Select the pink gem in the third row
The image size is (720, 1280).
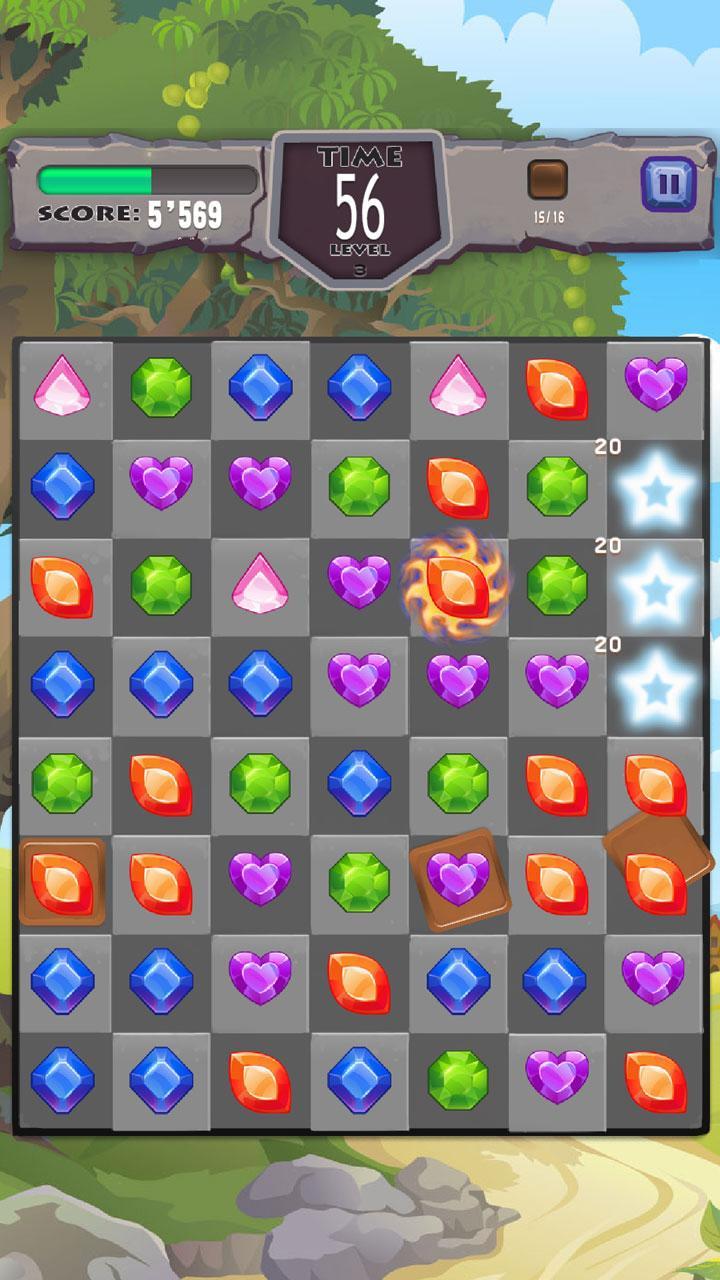click(260, 585)
